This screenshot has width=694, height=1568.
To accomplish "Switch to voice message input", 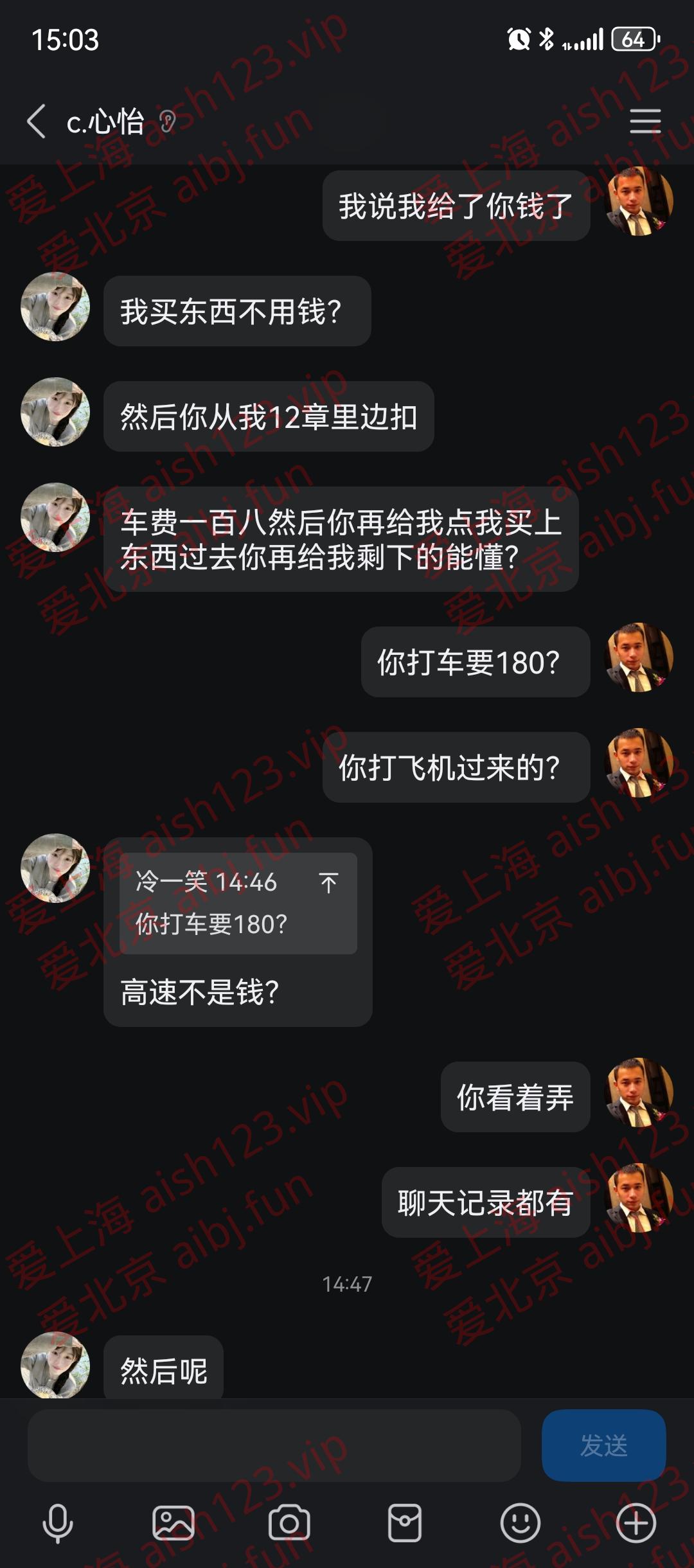I will tap(58, 1523).
